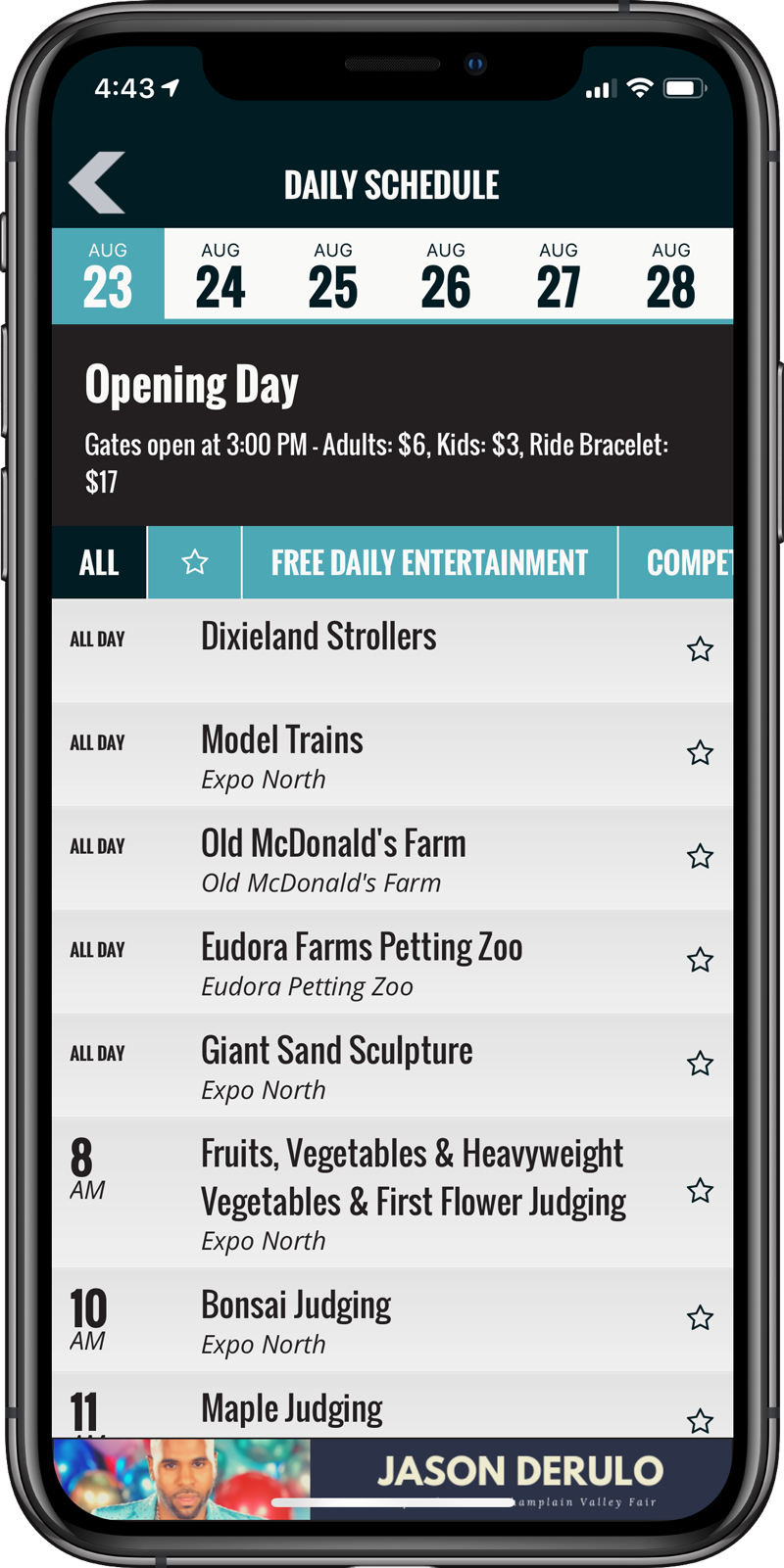Open the Competitions category tab
Screen dimensions: 784x1568
point(676,562)
